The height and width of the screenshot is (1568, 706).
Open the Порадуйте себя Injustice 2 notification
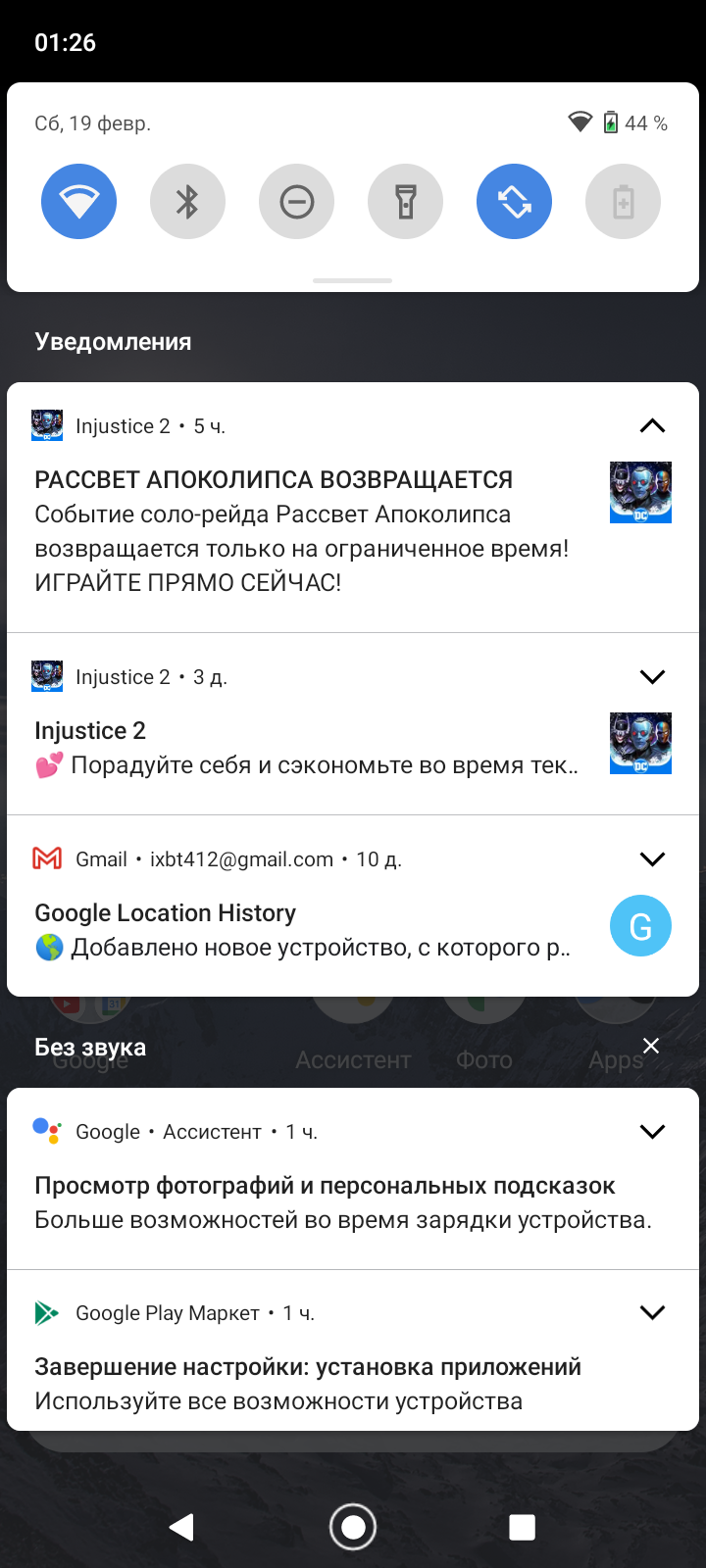[304, 749]
